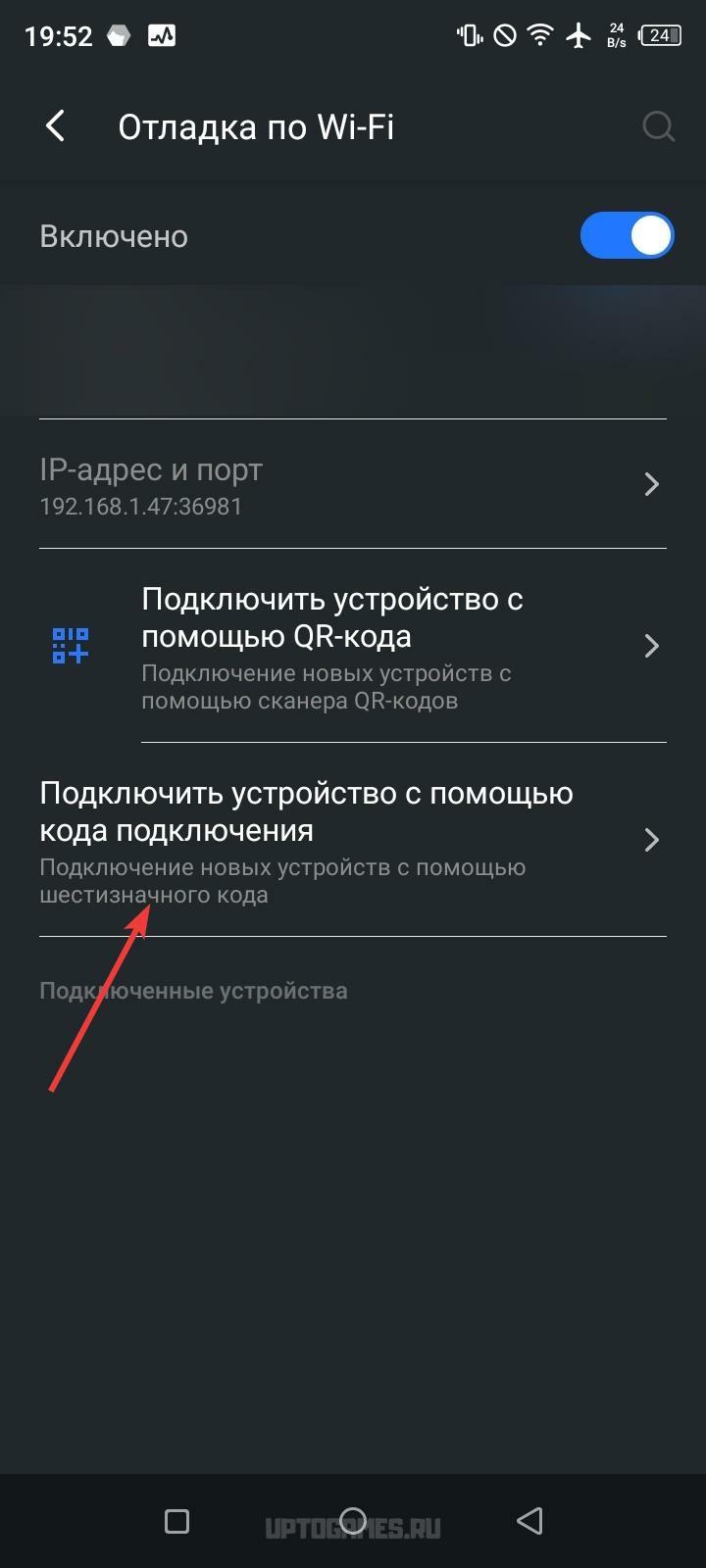Open recent apps from the navigation bar
706x1568 pixels.
tap(177, 1521)
